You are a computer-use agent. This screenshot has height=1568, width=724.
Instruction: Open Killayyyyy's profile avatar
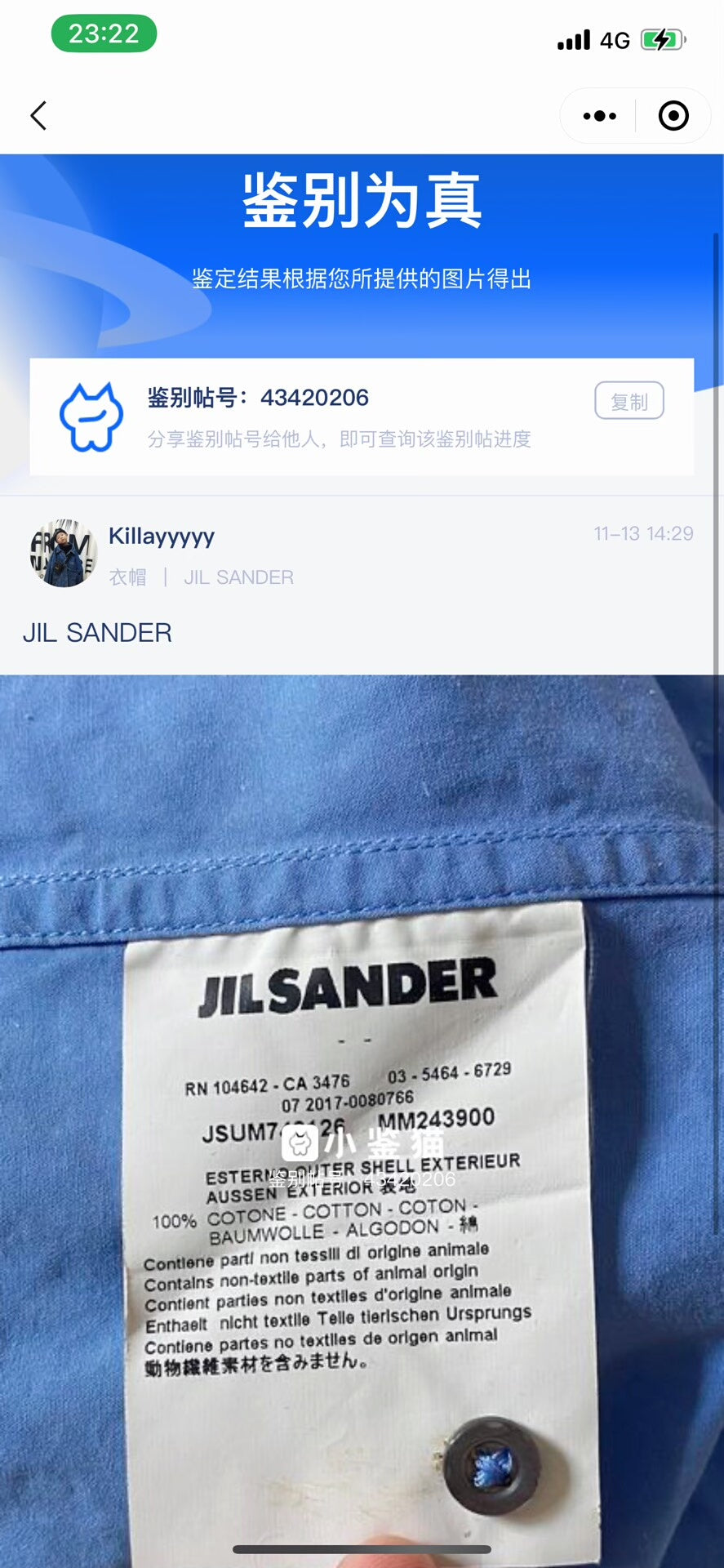tap(63, 553)
